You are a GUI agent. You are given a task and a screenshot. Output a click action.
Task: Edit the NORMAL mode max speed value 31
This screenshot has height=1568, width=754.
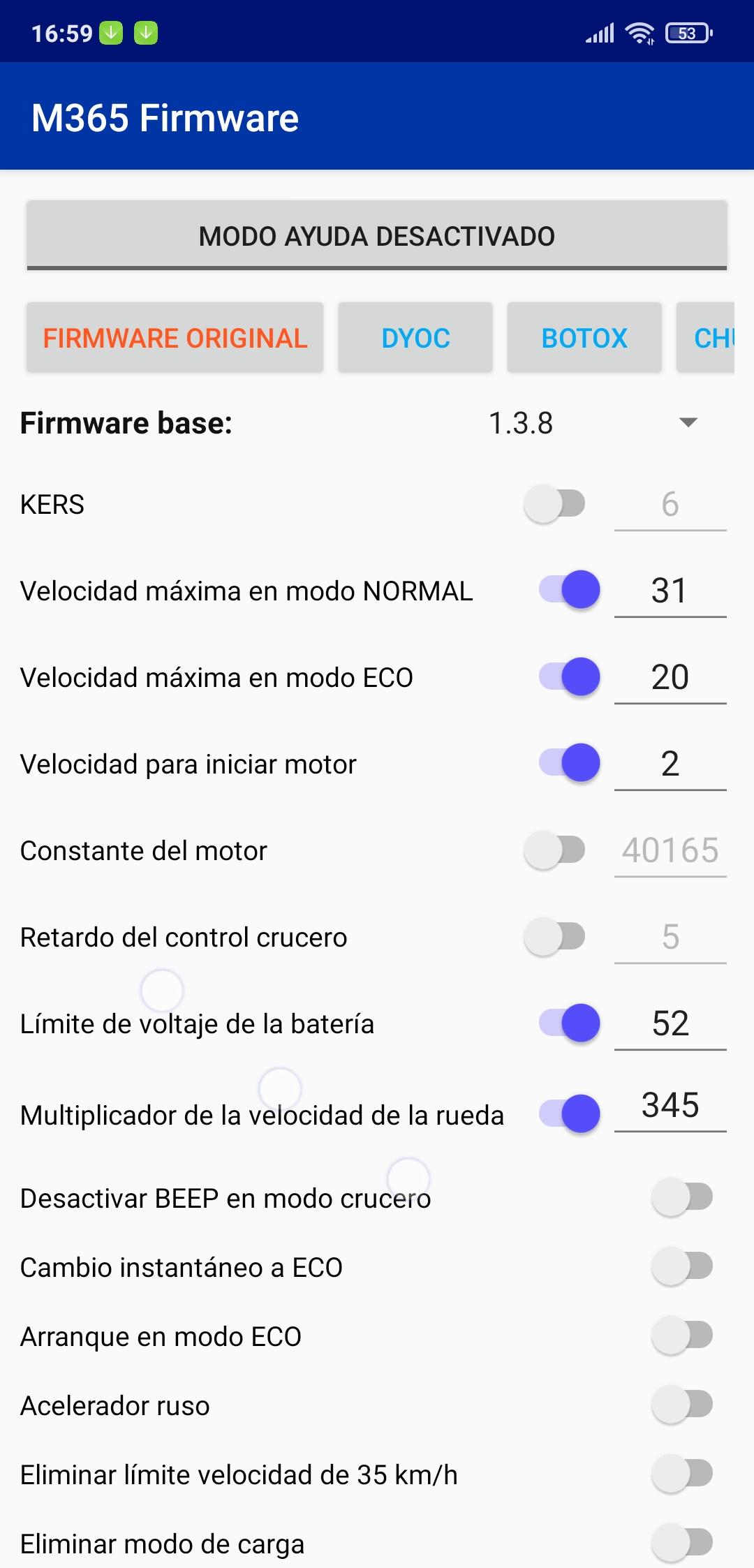pos(670,591)
